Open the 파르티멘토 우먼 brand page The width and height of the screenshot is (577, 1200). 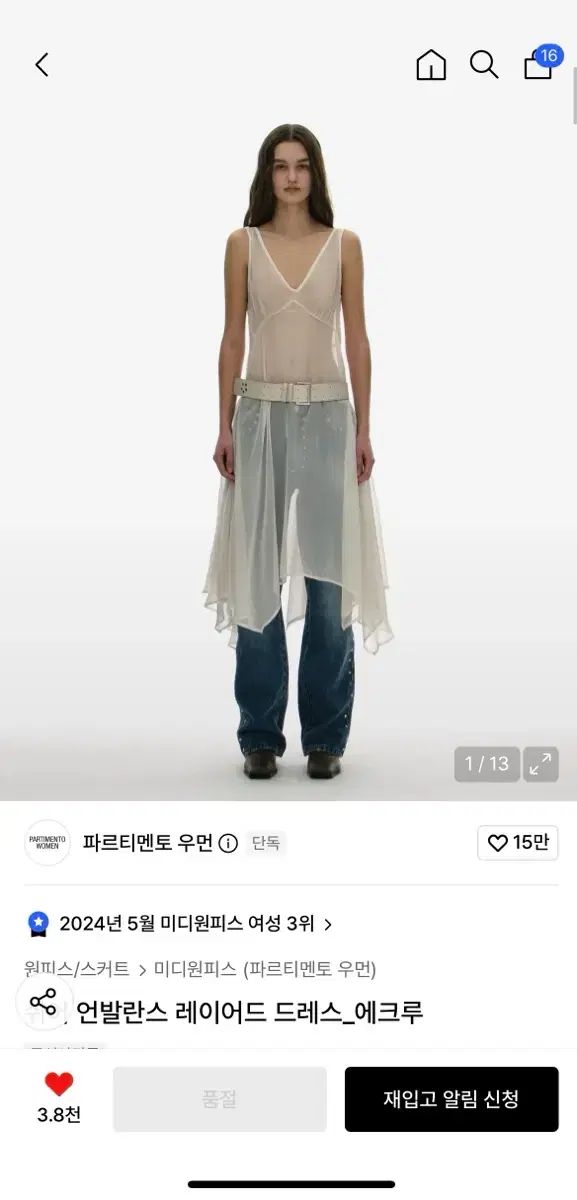tap(148, 843)
